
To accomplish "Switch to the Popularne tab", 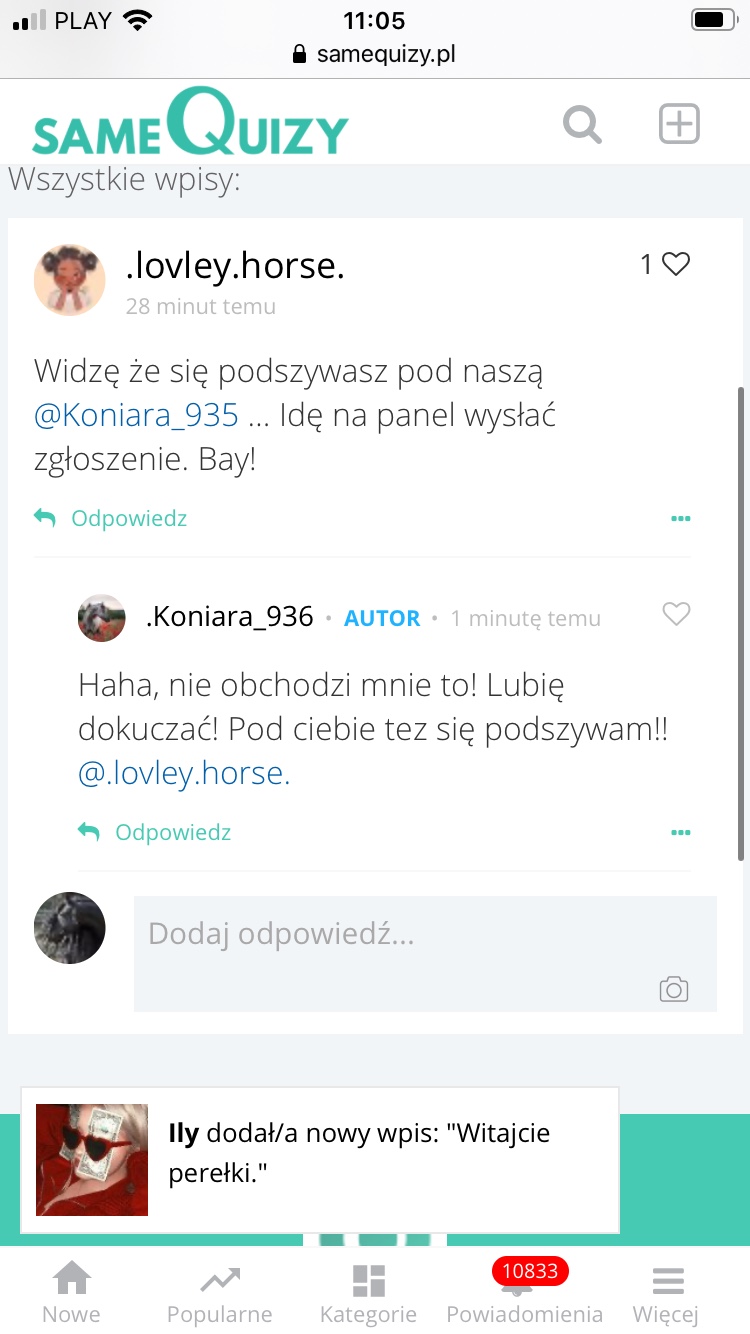I will click(219, 1293).
